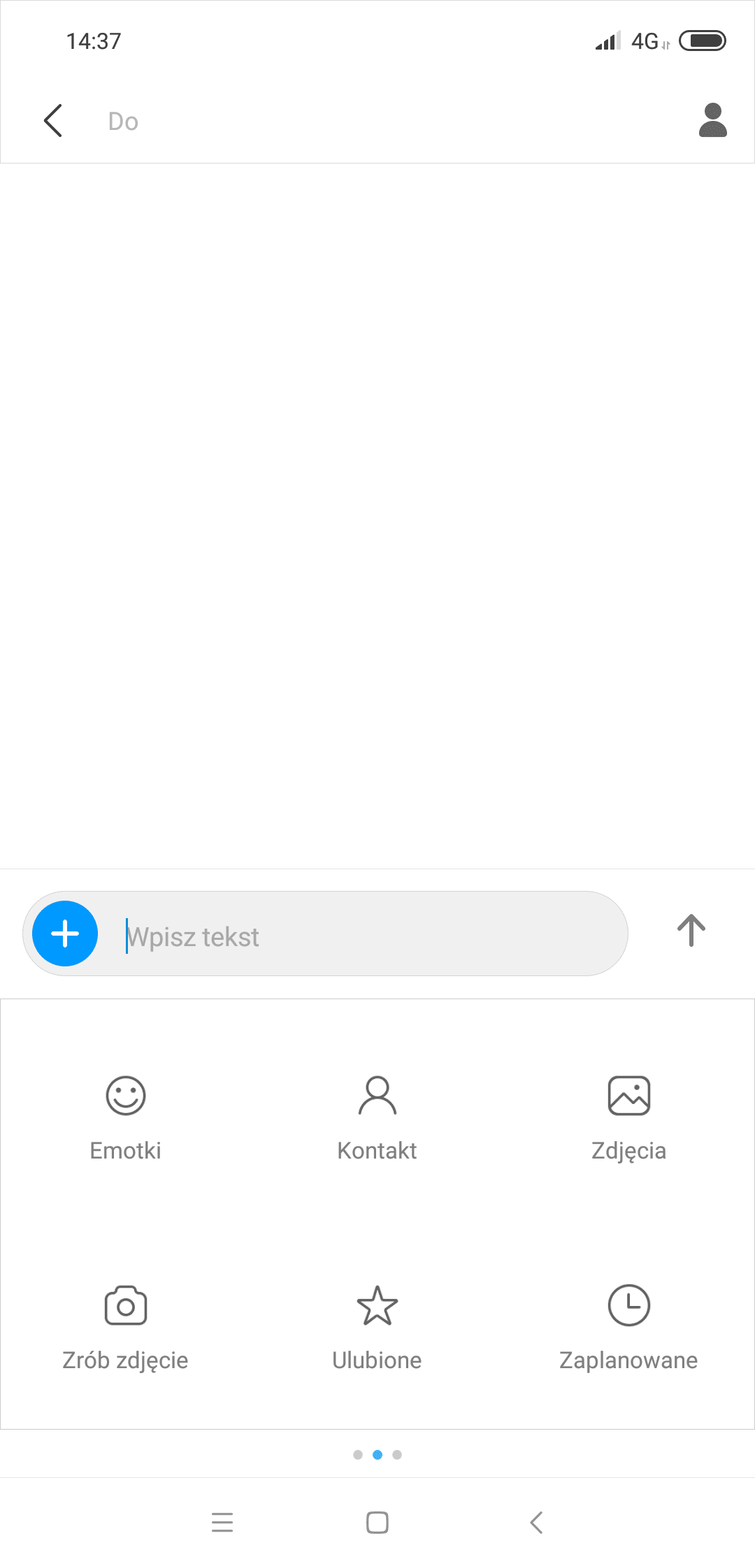Go back using the top arrow
Viewport: 755px width, 1568px height.
click(x=53, y=120)
